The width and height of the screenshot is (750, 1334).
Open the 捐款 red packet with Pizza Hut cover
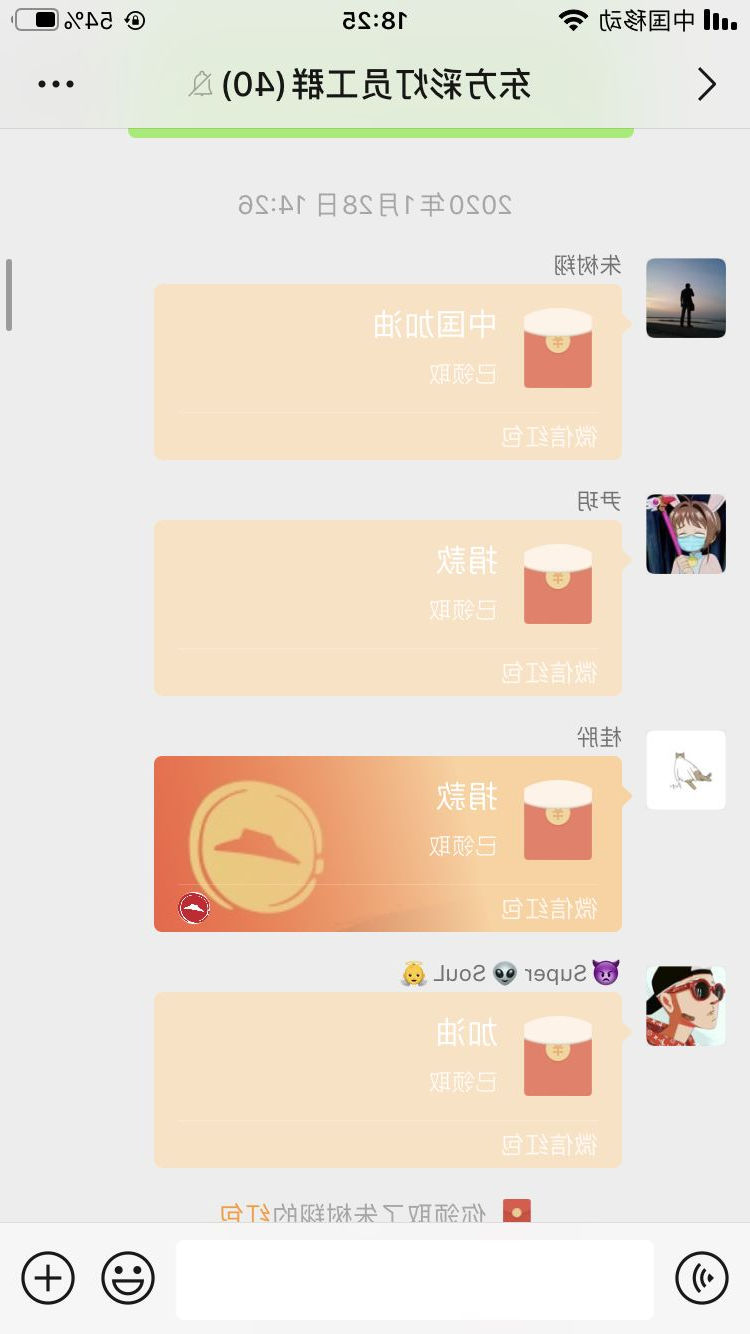(388, 843)
